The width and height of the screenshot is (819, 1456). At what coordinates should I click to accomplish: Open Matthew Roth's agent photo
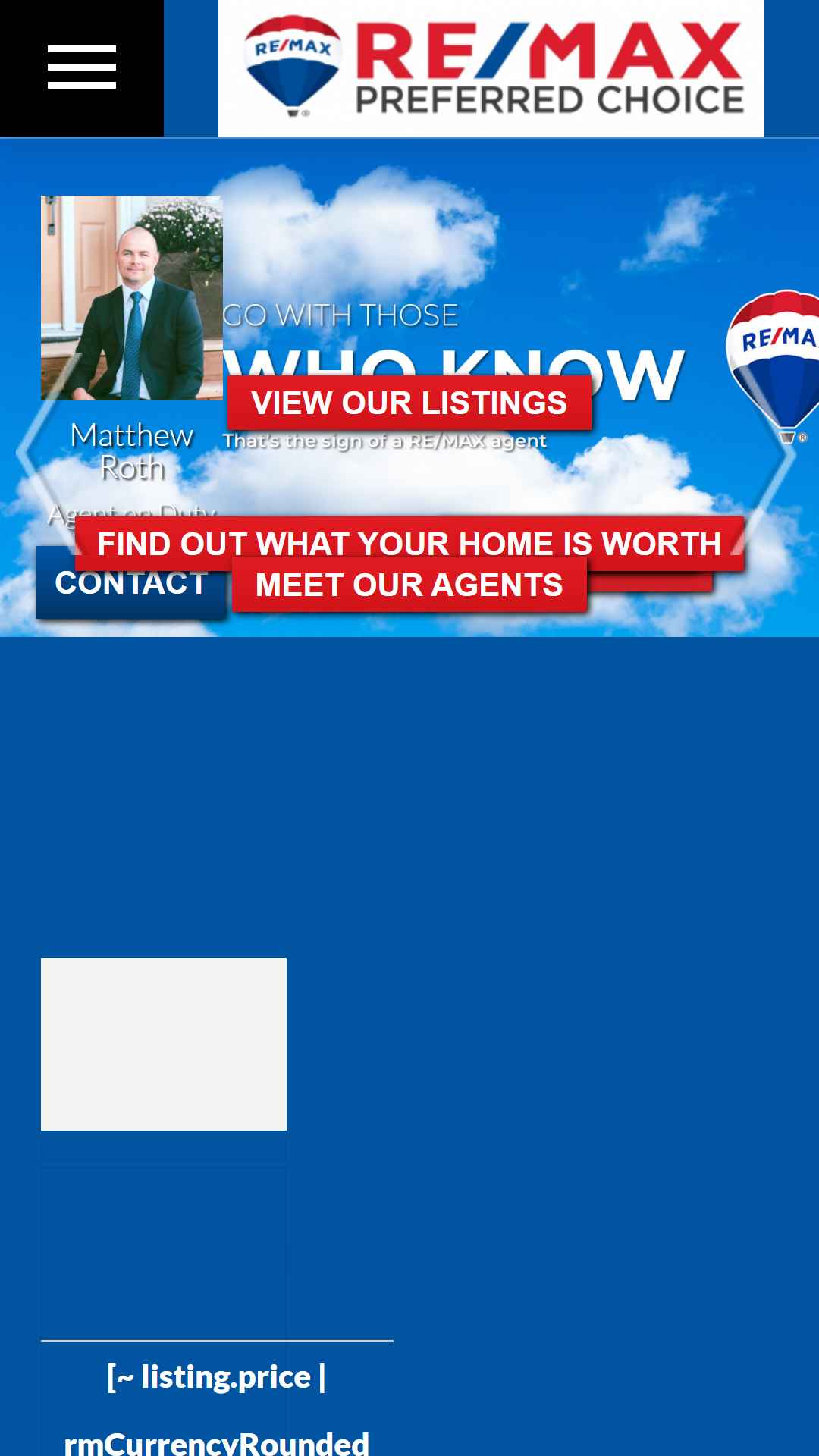tap(132, 298)
